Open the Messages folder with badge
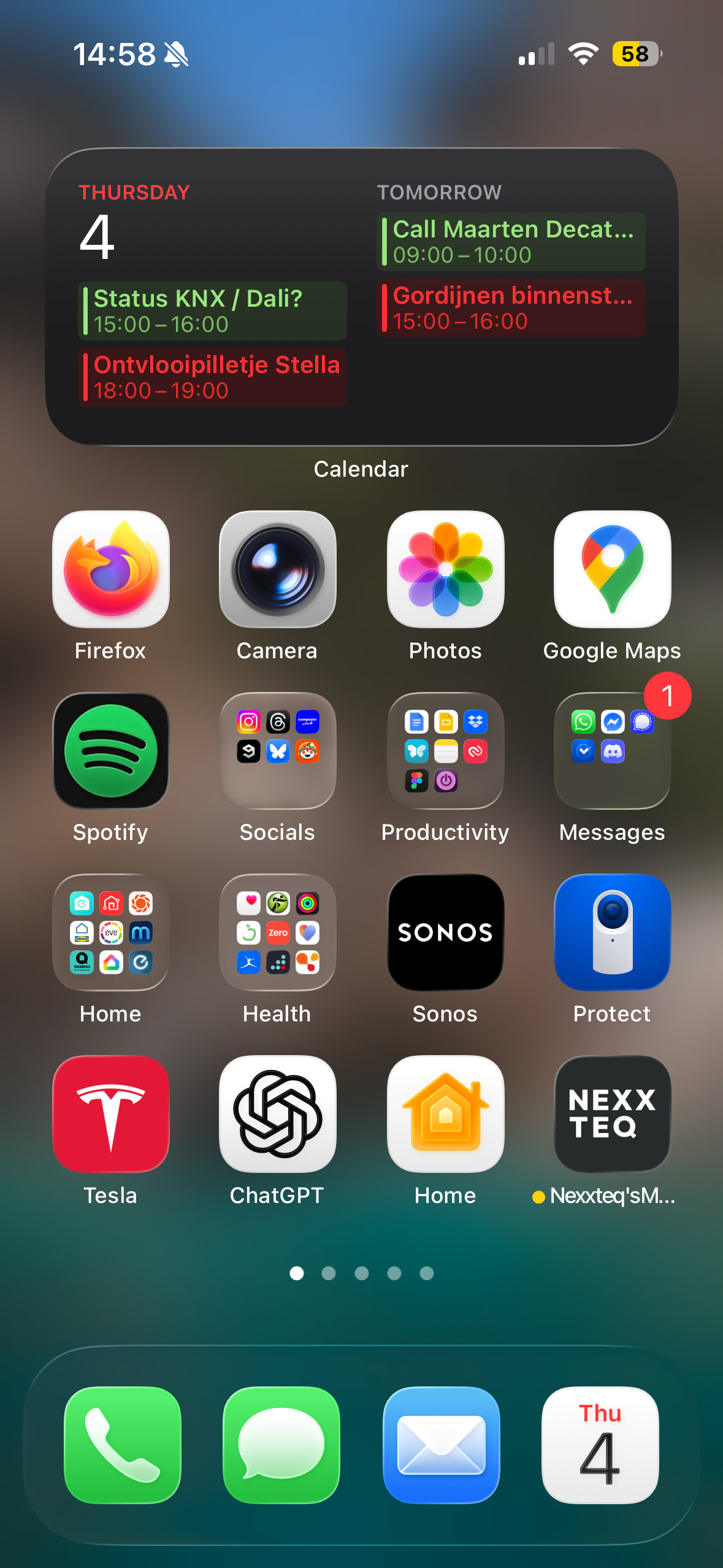The width and height of the screenshot is (723, 1568). [612, 751]
